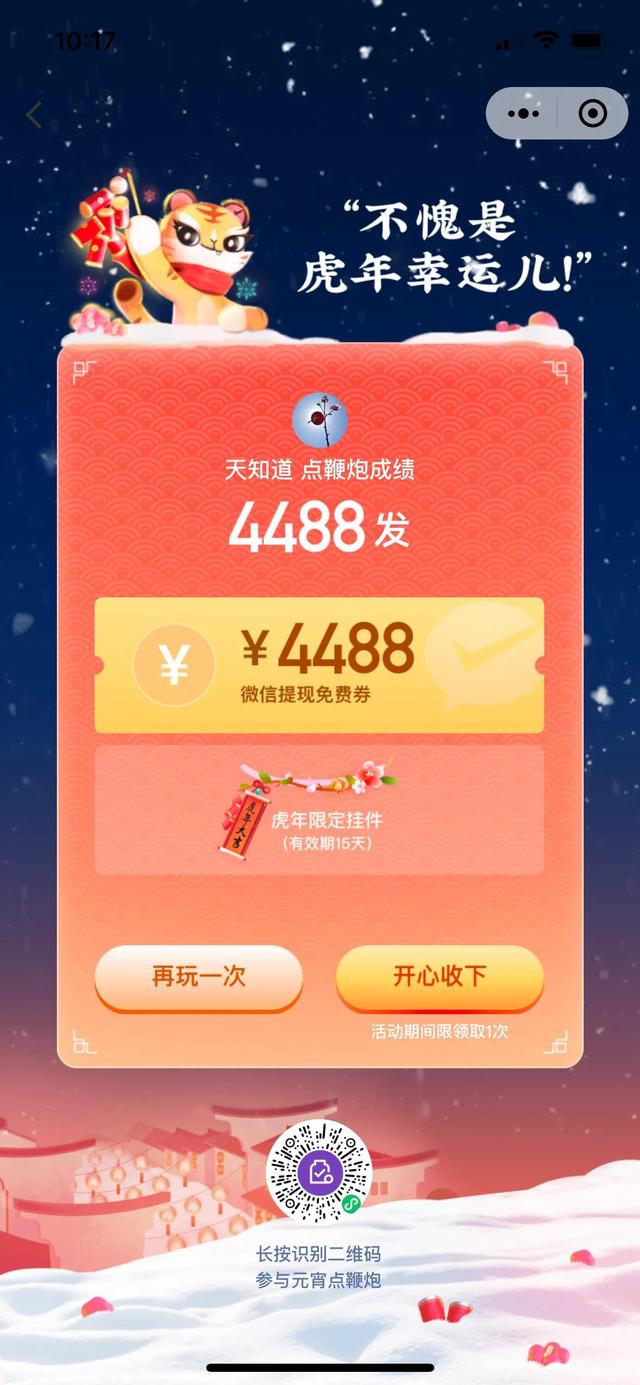Accept the reward with 开心收下
This screenshot has width=640, height=1385.
[440, 976]
